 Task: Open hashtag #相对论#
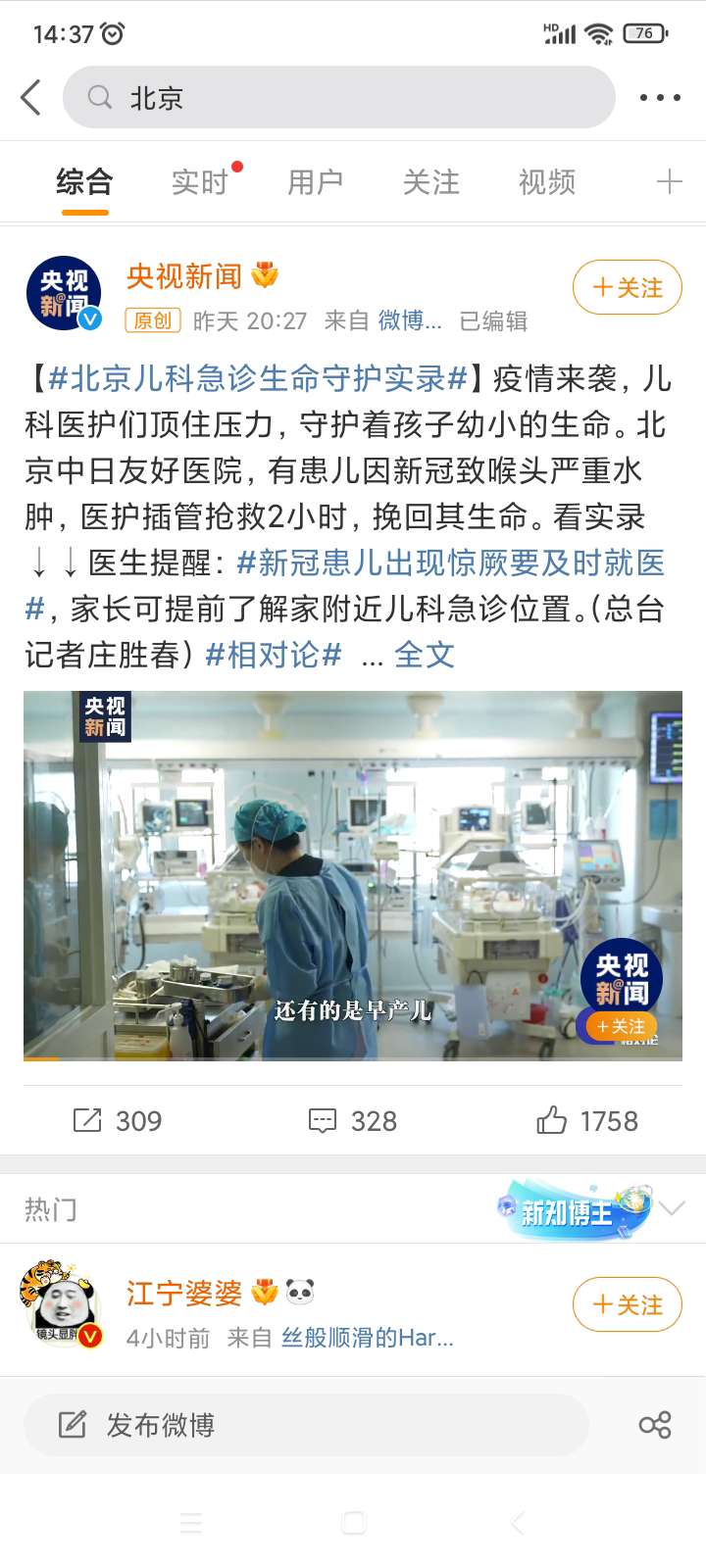click(x=274, y=655)
